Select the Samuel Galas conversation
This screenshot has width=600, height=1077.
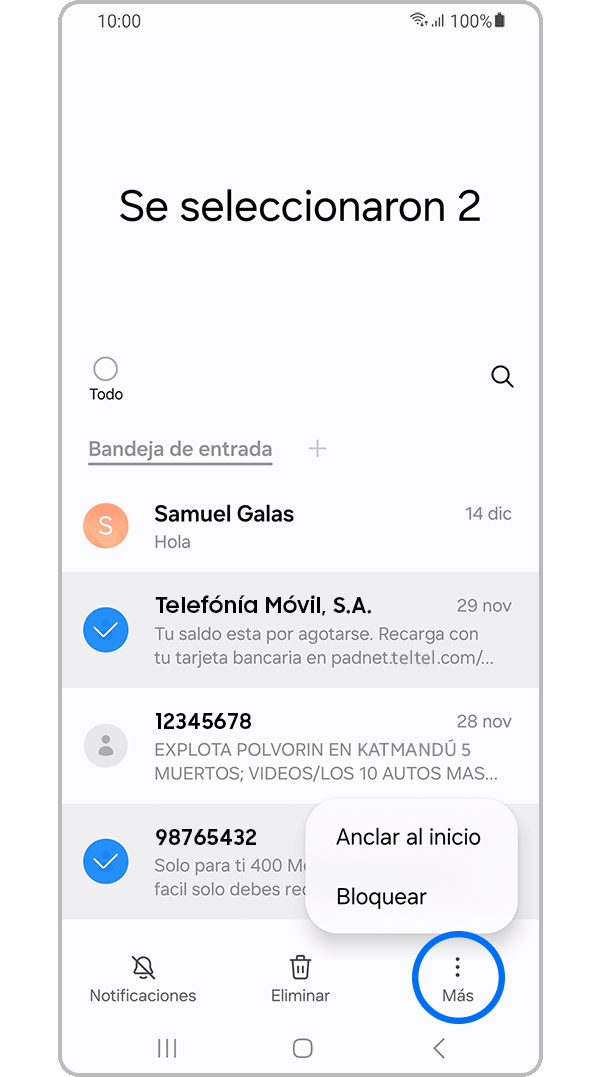[300, 526]
